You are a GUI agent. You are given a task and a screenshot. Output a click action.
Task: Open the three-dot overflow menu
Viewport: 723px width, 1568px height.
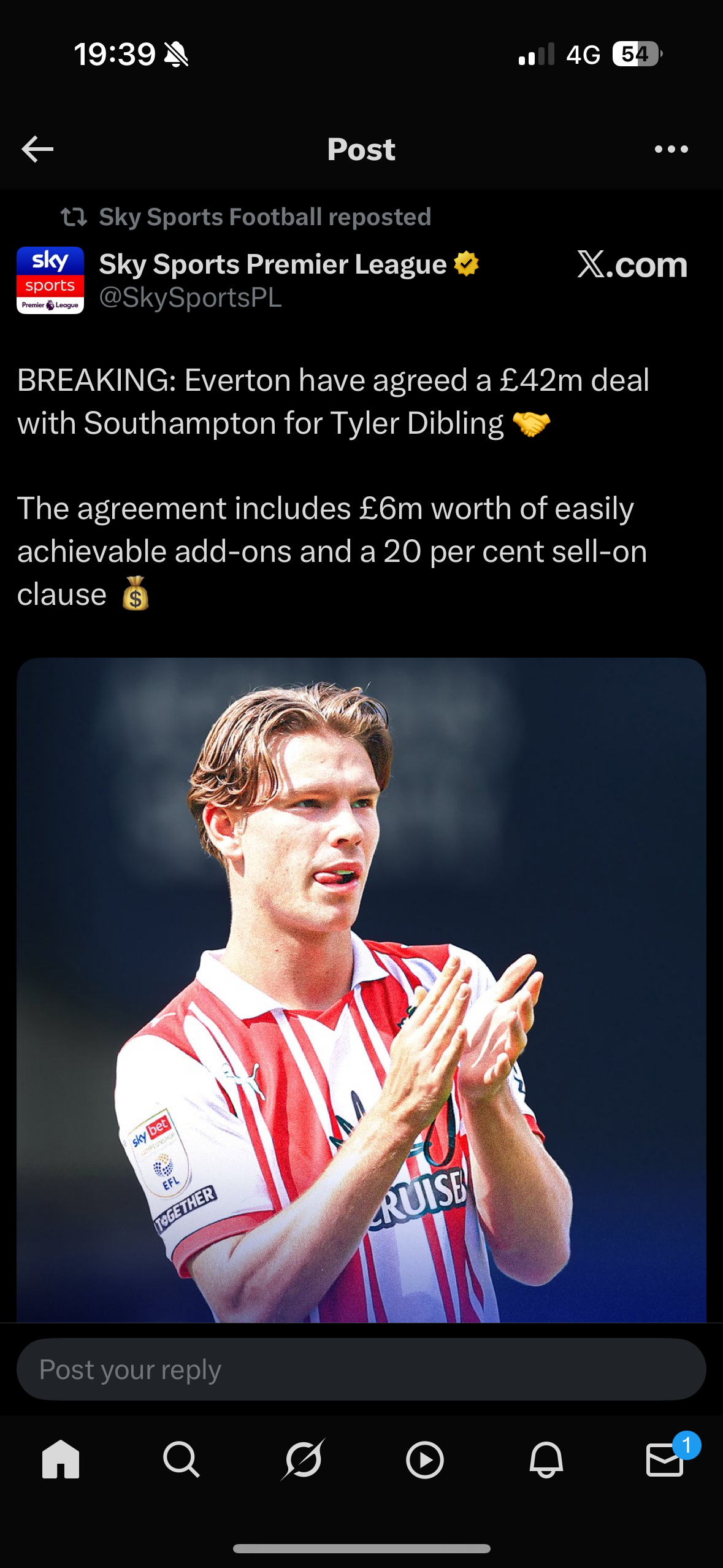click(x=671, y=149)
